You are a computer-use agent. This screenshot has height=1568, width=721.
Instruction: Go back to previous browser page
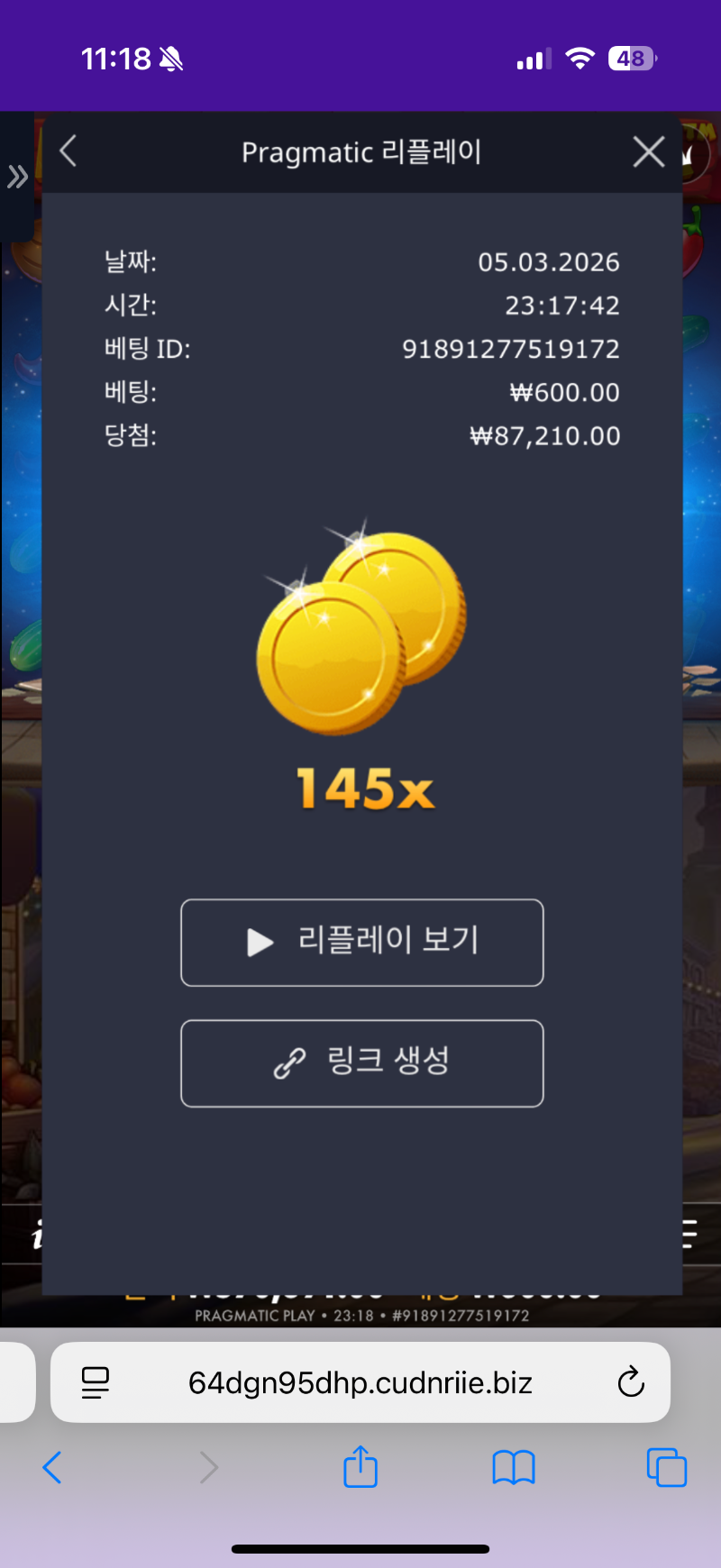[x=52, y=1467]
